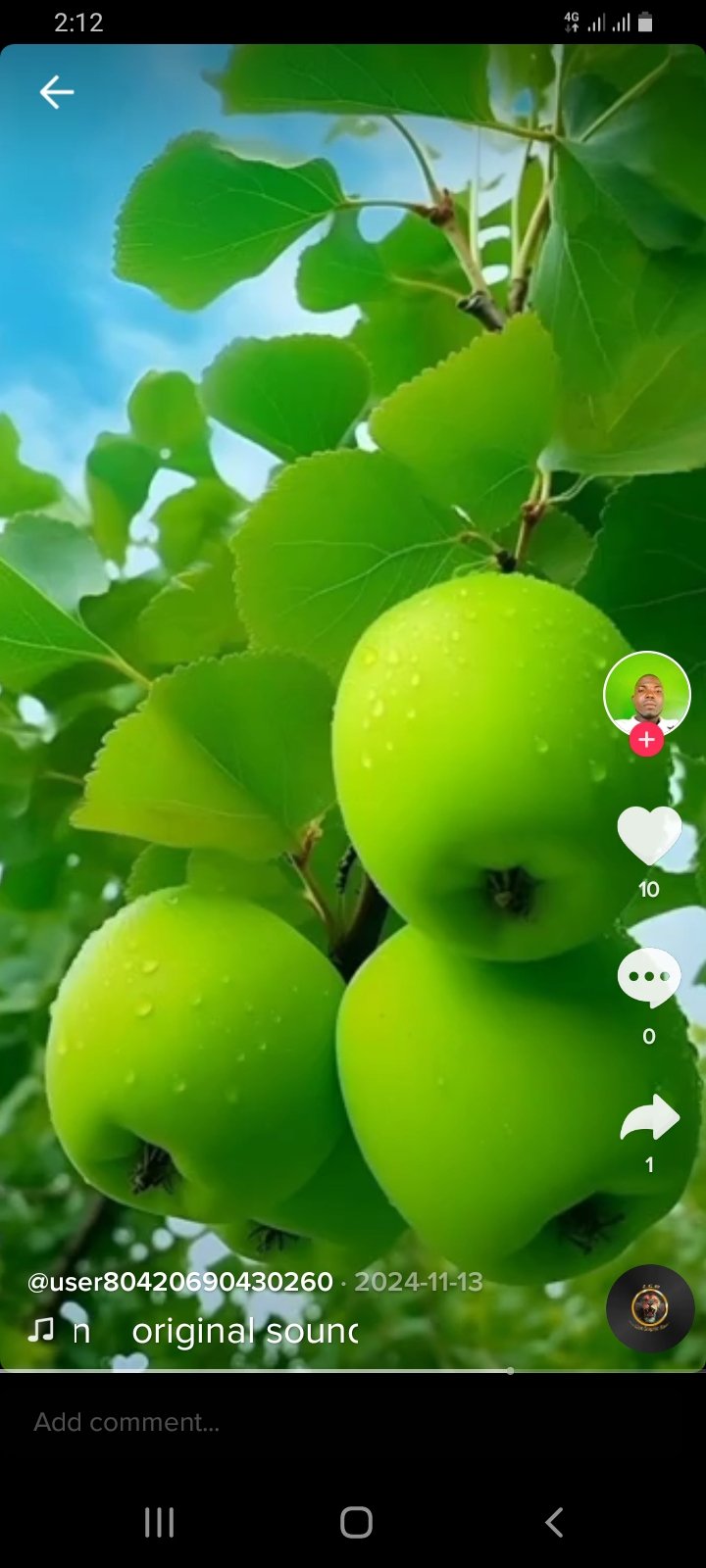Go back using the top-left arrow
The width and height of the screenshot is (706, 1568).
tap(56, 92)
